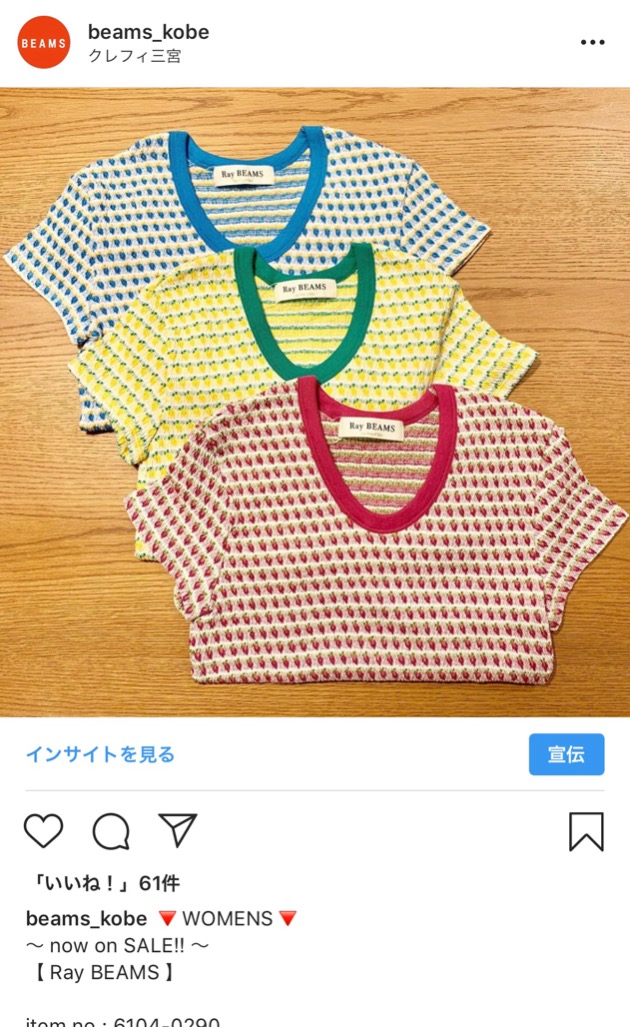Screen dimensions: 630x1027
Task: Share the post via paper plane
Action: (x=178, y=831)
